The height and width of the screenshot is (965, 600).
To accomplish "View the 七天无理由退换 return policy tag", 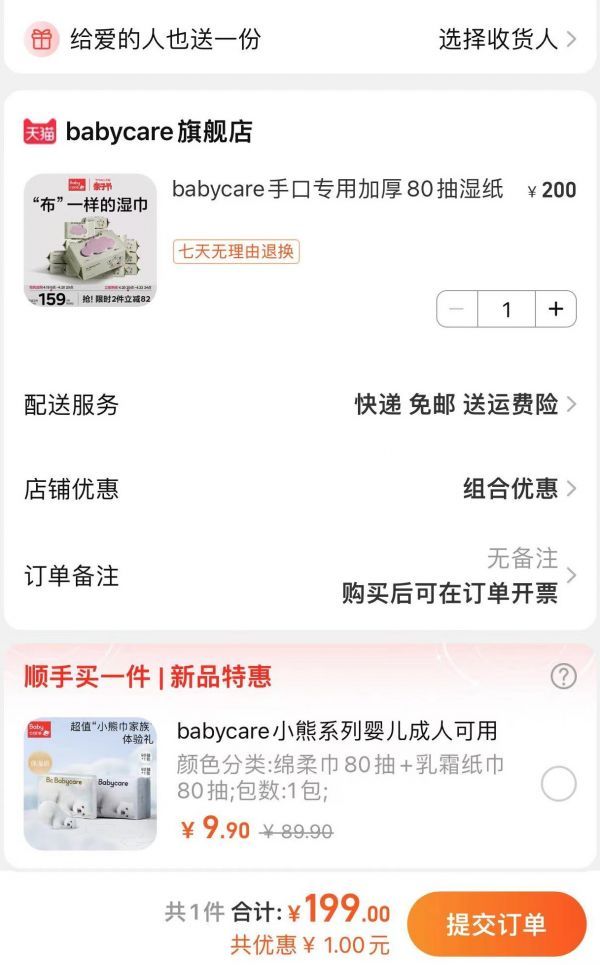I will 236,251.
